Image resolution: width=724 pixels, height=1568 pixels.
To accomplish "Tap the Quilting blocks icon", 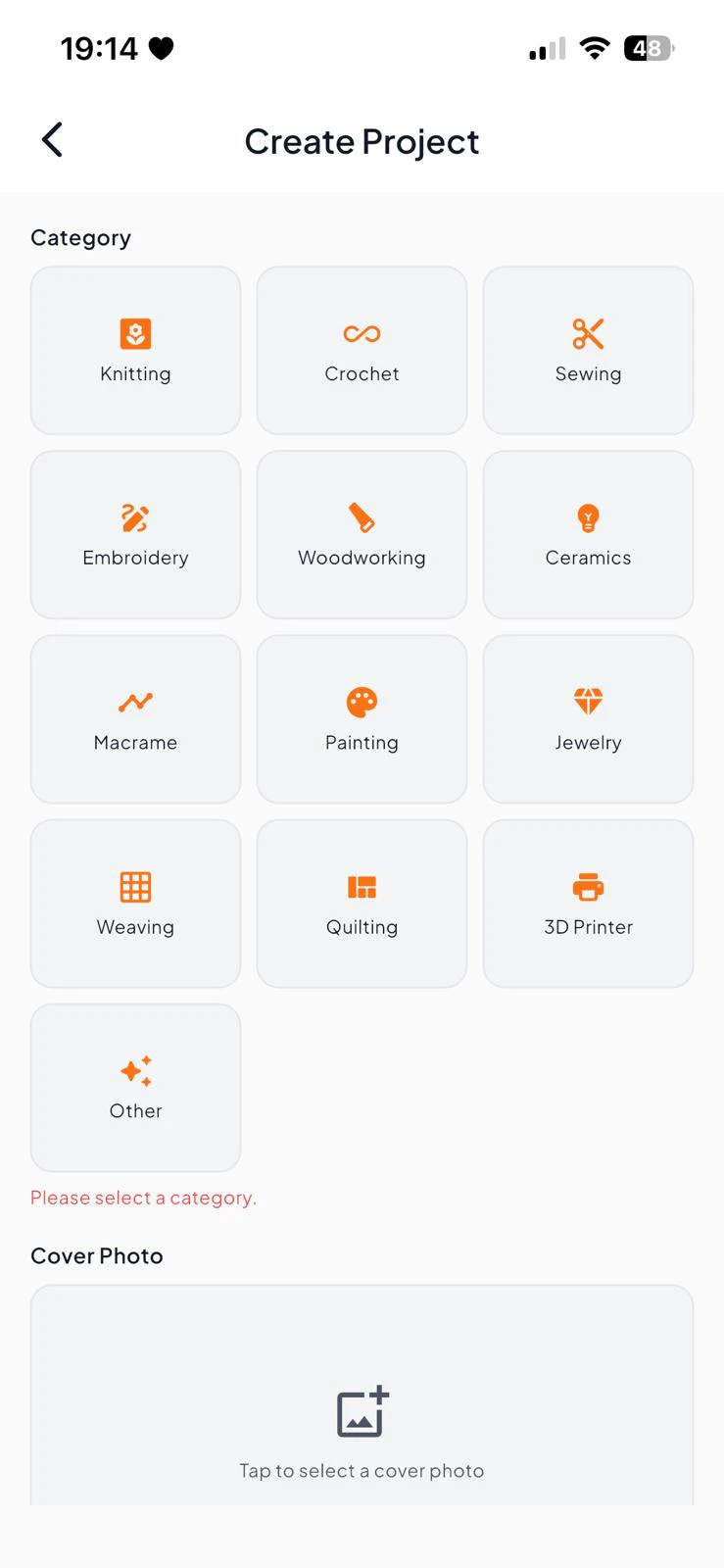I will (362, 887).
